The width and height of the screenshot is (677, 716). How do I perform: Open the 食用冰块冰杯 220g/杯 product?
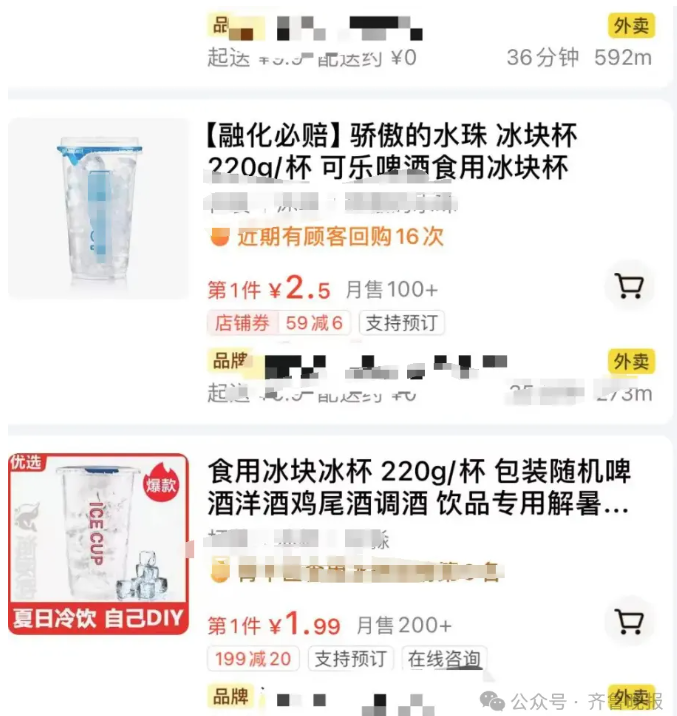[419, 486]
